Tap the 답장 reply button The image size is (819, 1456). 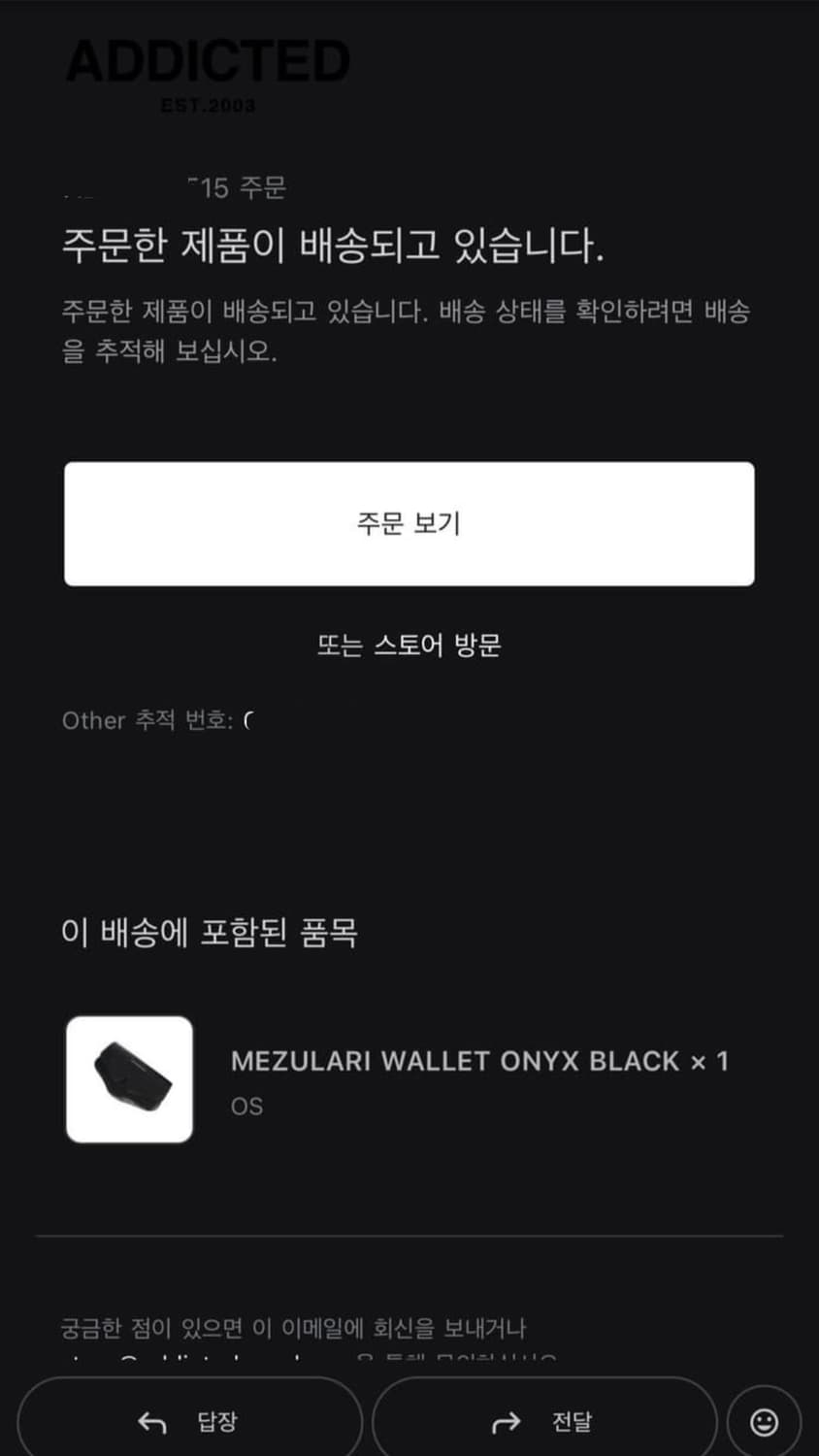click(189, 1420)
